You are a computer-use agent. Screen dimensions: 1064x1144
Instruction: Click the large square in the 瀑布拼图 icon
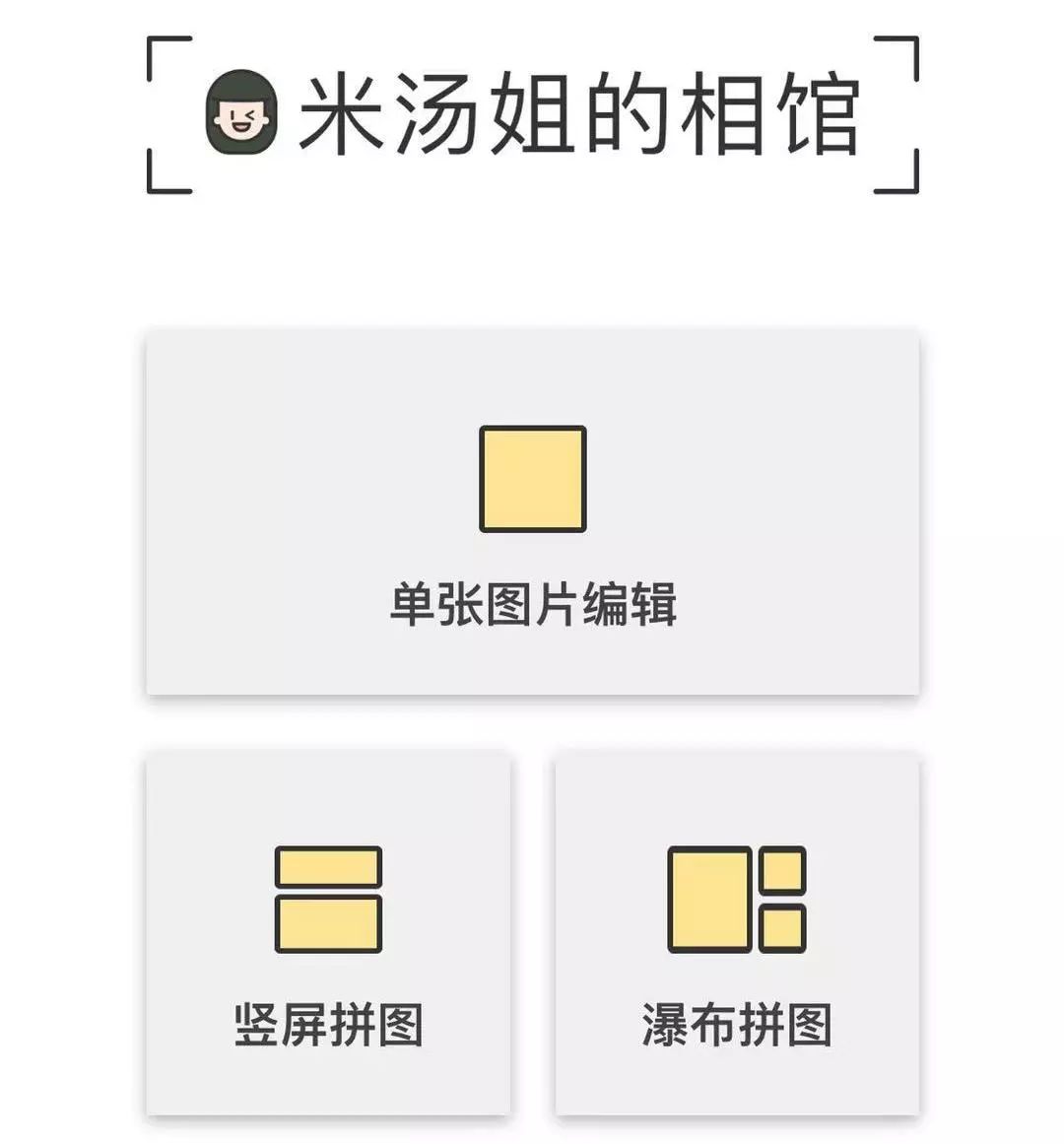point(707,900)
